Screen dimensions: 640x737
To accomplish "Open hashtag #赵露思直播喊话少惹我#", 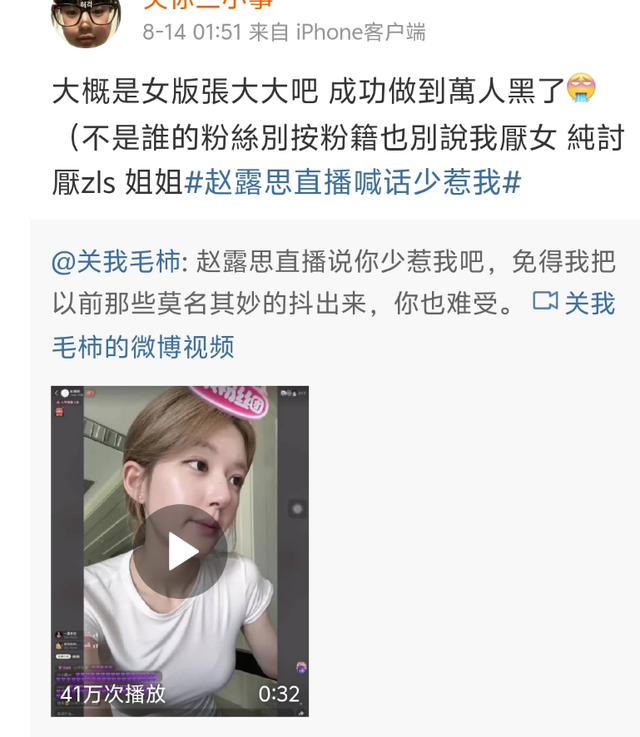I will coord(354,182).
